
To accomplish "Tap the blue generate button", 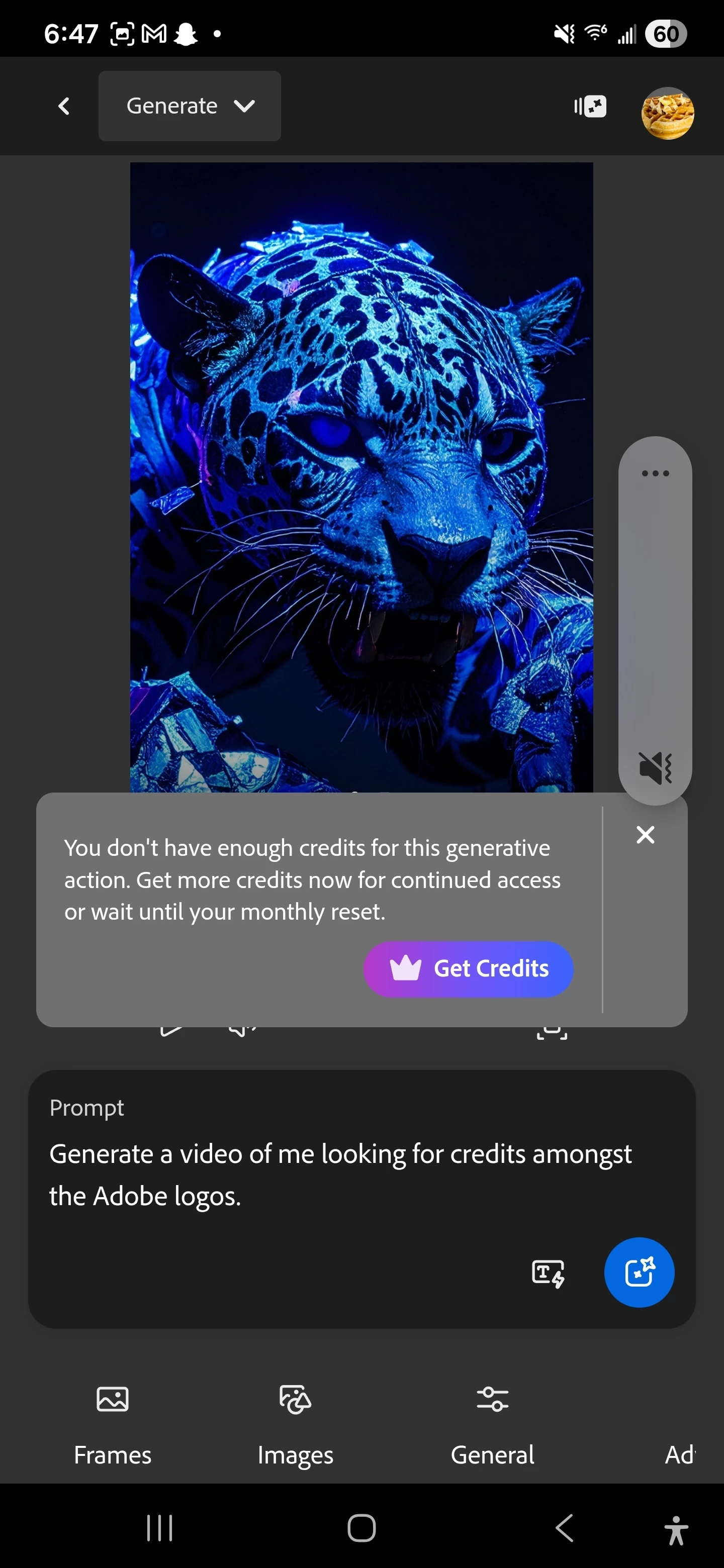I will [639, 1272].
